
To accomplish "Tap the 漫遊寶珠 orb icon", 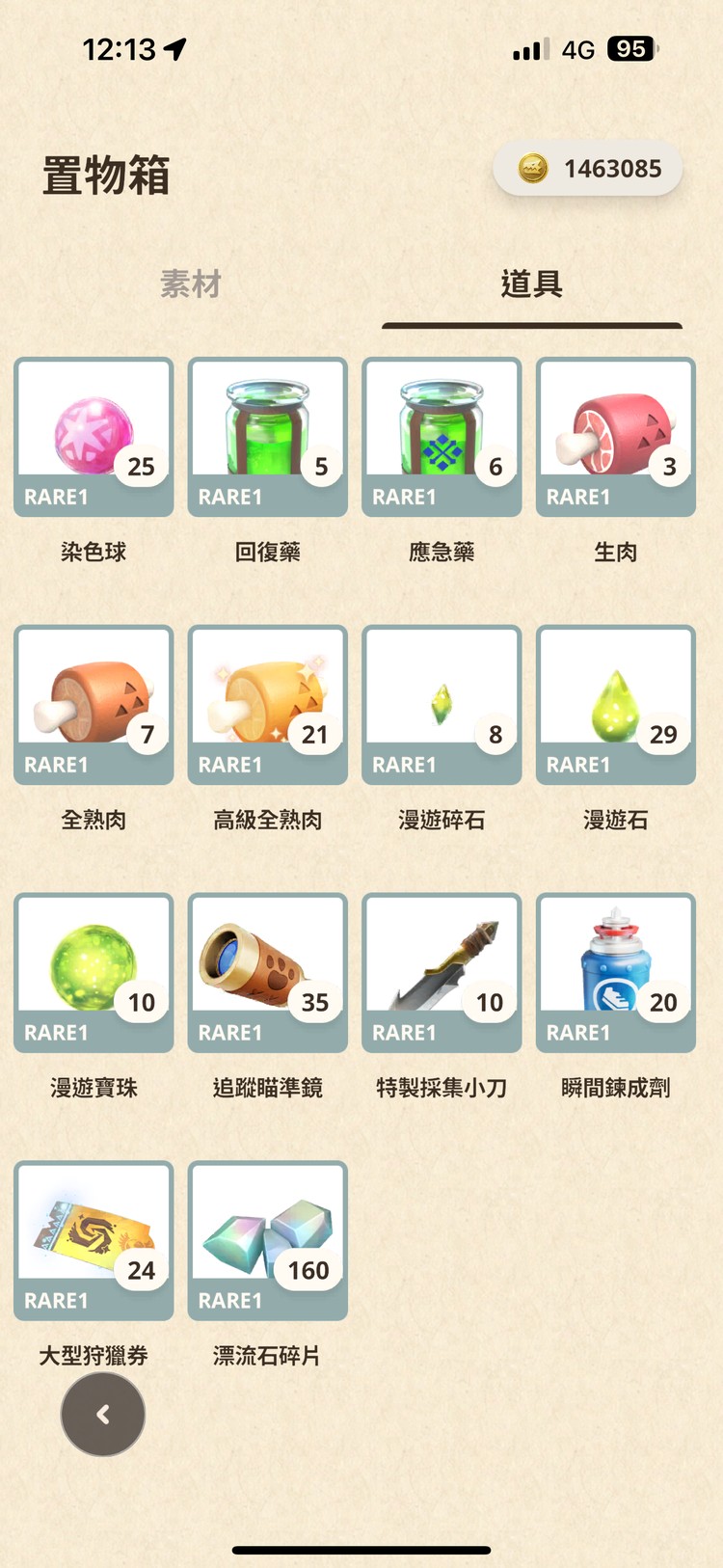I will [93, 972].
